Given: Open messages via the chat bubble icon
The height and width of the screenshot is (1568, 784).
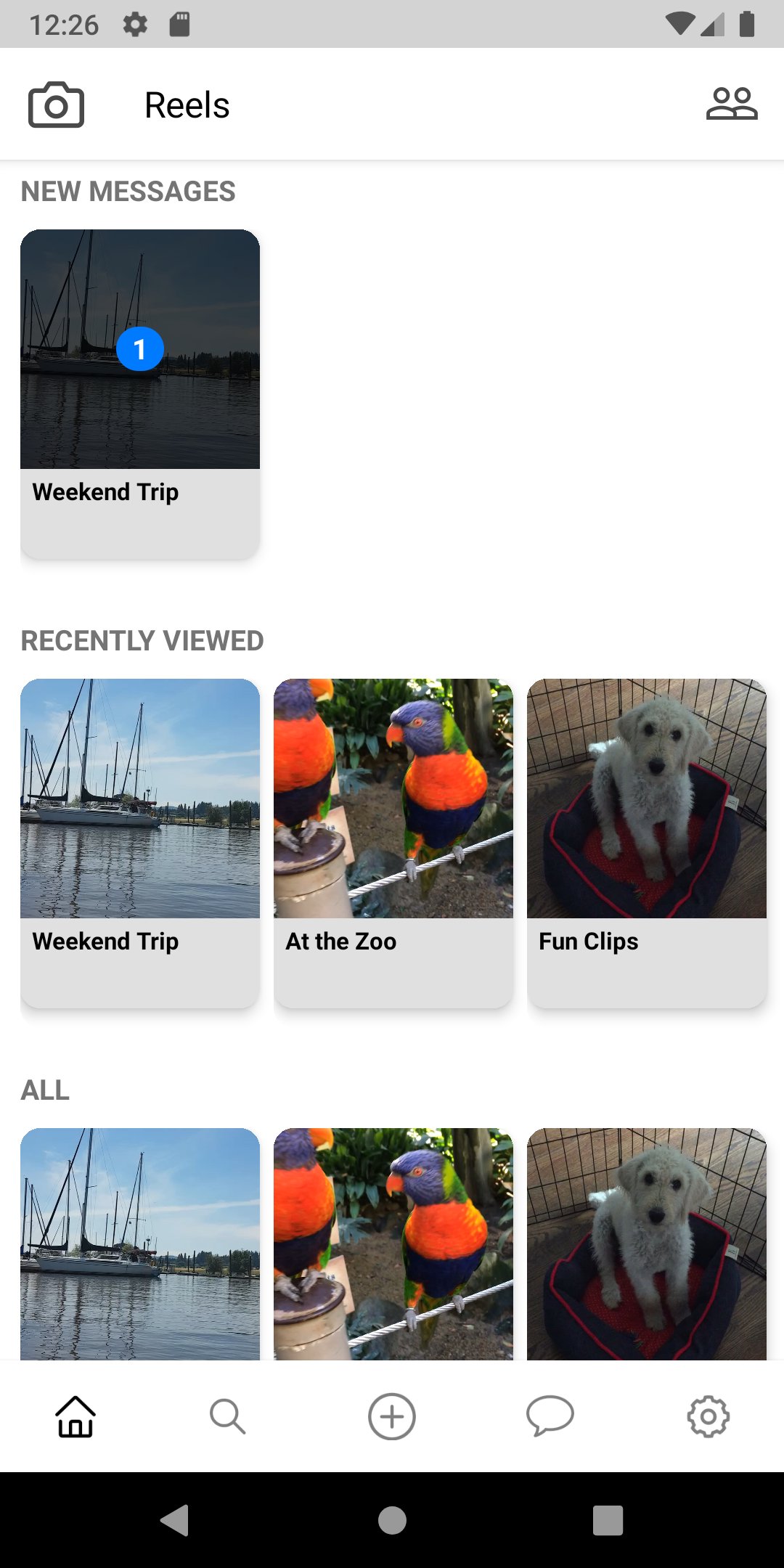Looking at the screenshot, I should click(x=550, y=1416).
